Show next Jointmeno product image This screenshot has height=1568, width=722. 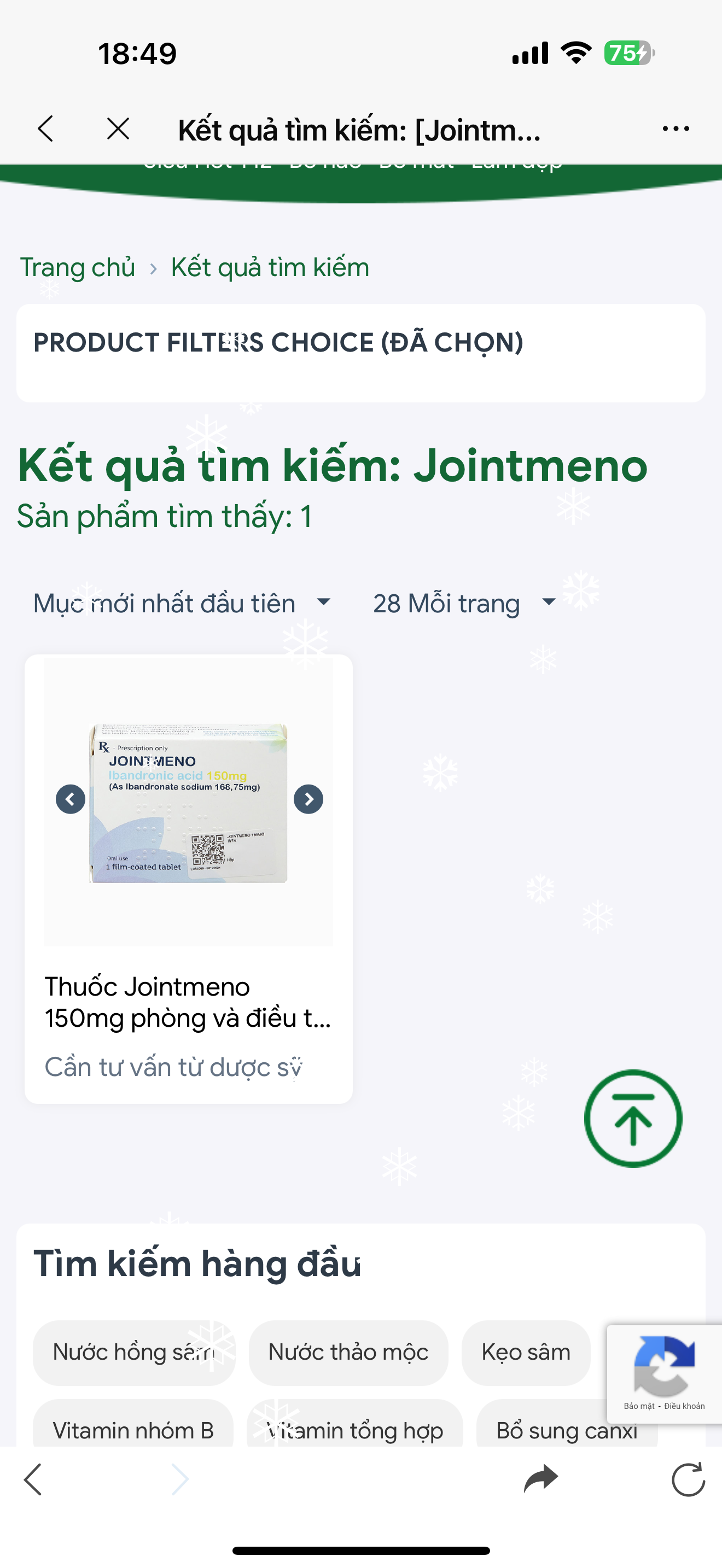[308, 799]
